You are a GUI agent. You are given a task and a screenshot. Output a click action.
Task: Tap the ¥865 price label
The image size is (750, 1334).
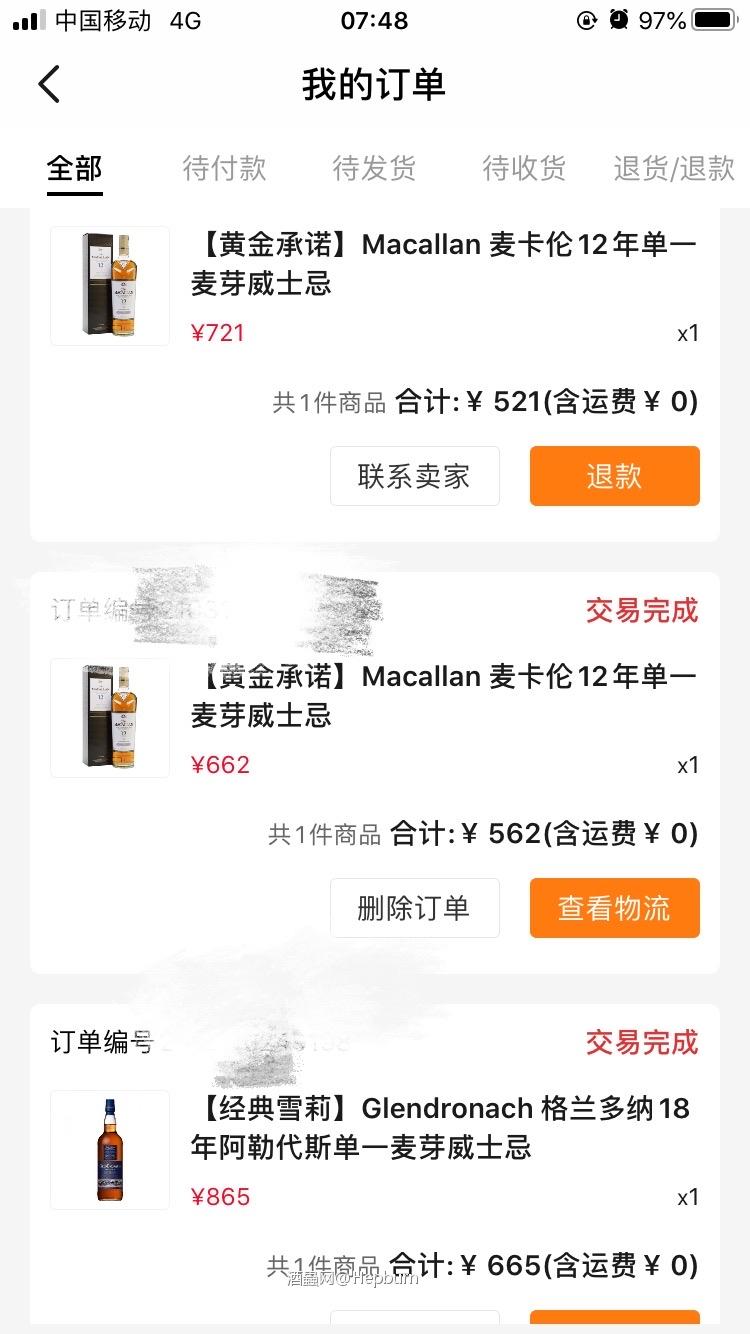221,1196
